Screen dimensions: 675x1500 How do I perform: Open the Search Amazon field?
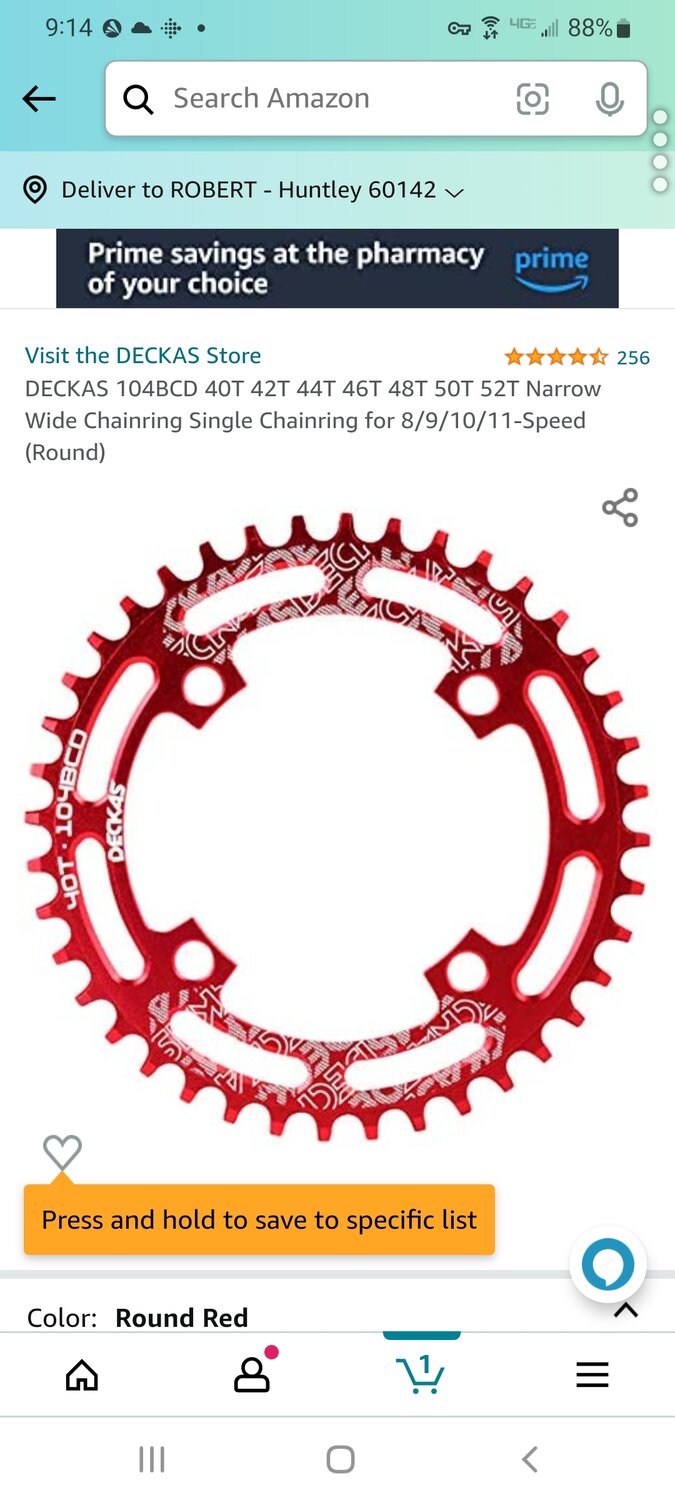coord(300,98)
